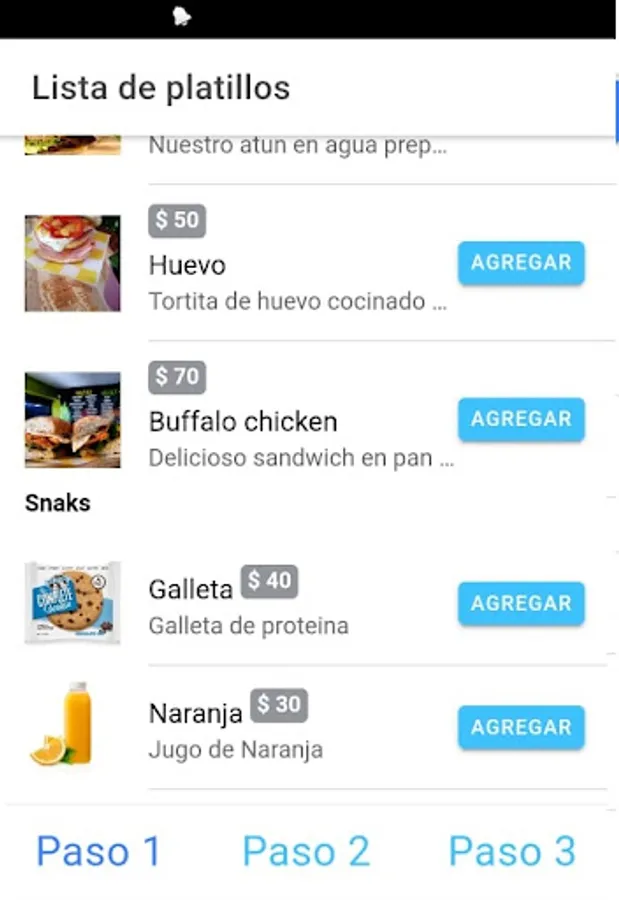Open Paso 3 step
Viewport: 619px width, 900px height.
click(512, 852)
